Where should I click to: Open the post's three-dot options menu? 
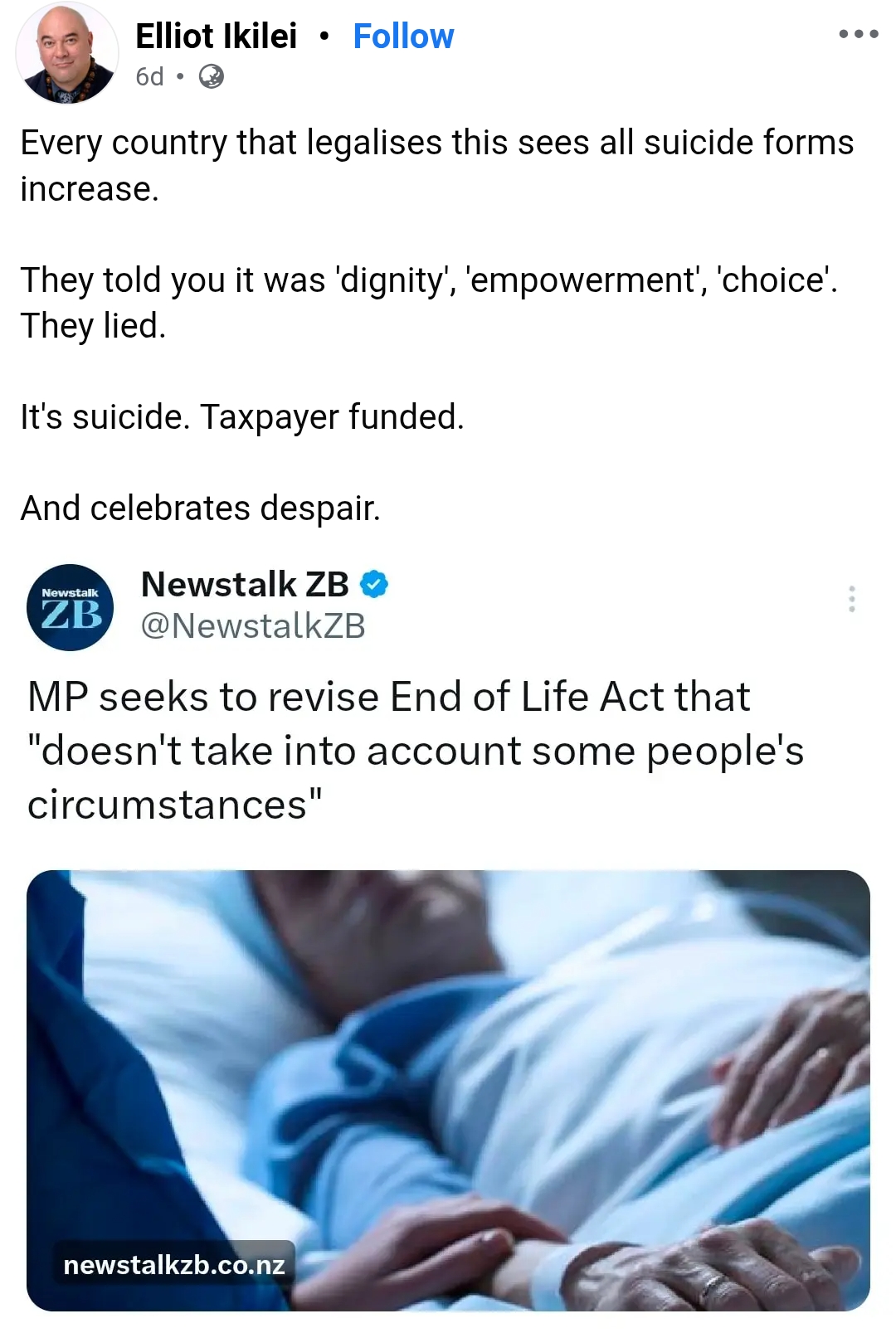858,35
